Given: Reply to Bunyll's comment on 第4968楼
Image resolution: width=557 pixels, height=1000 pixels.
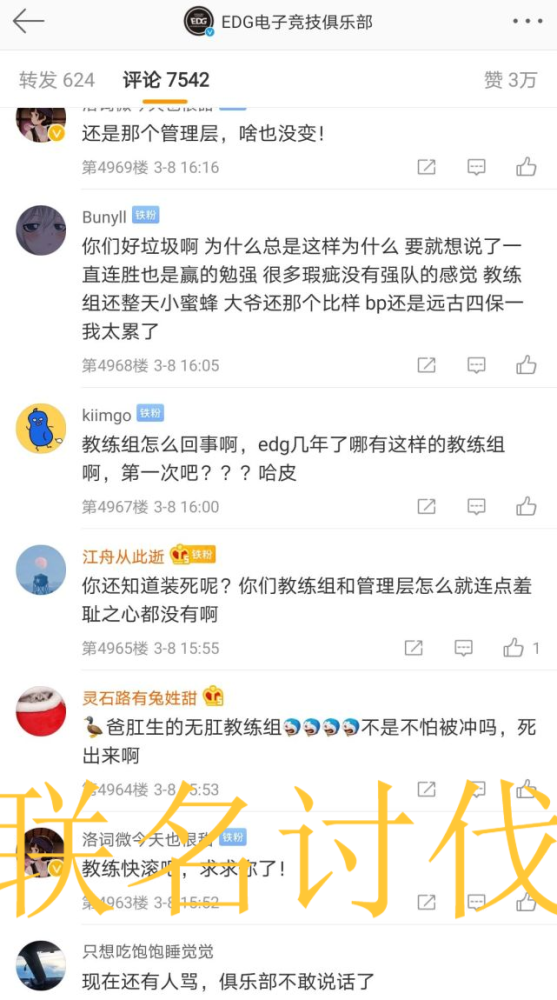Looking at the screenshot, I should [477, 365].
